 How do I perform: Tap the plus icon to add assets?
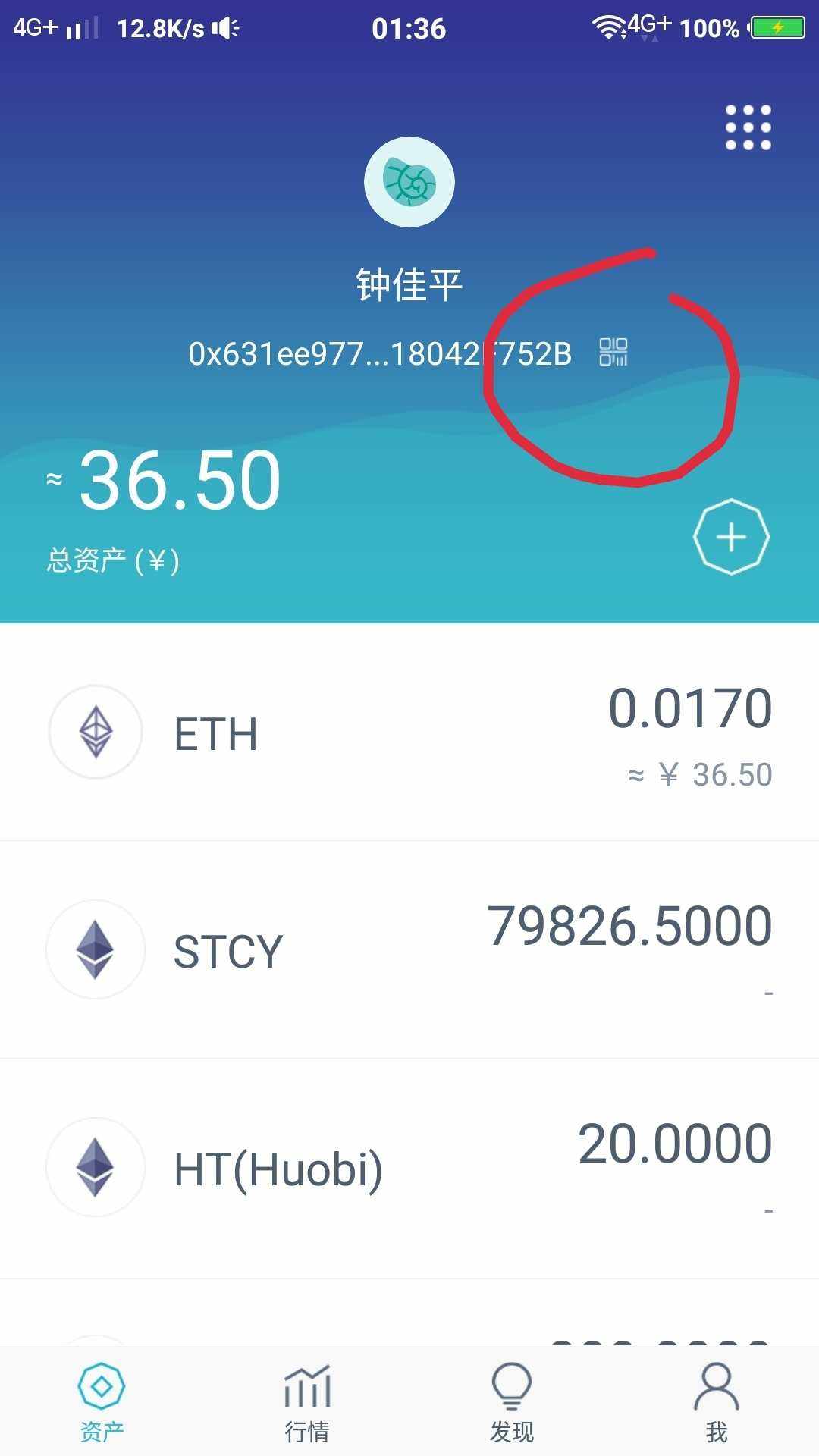click(731, 537)
